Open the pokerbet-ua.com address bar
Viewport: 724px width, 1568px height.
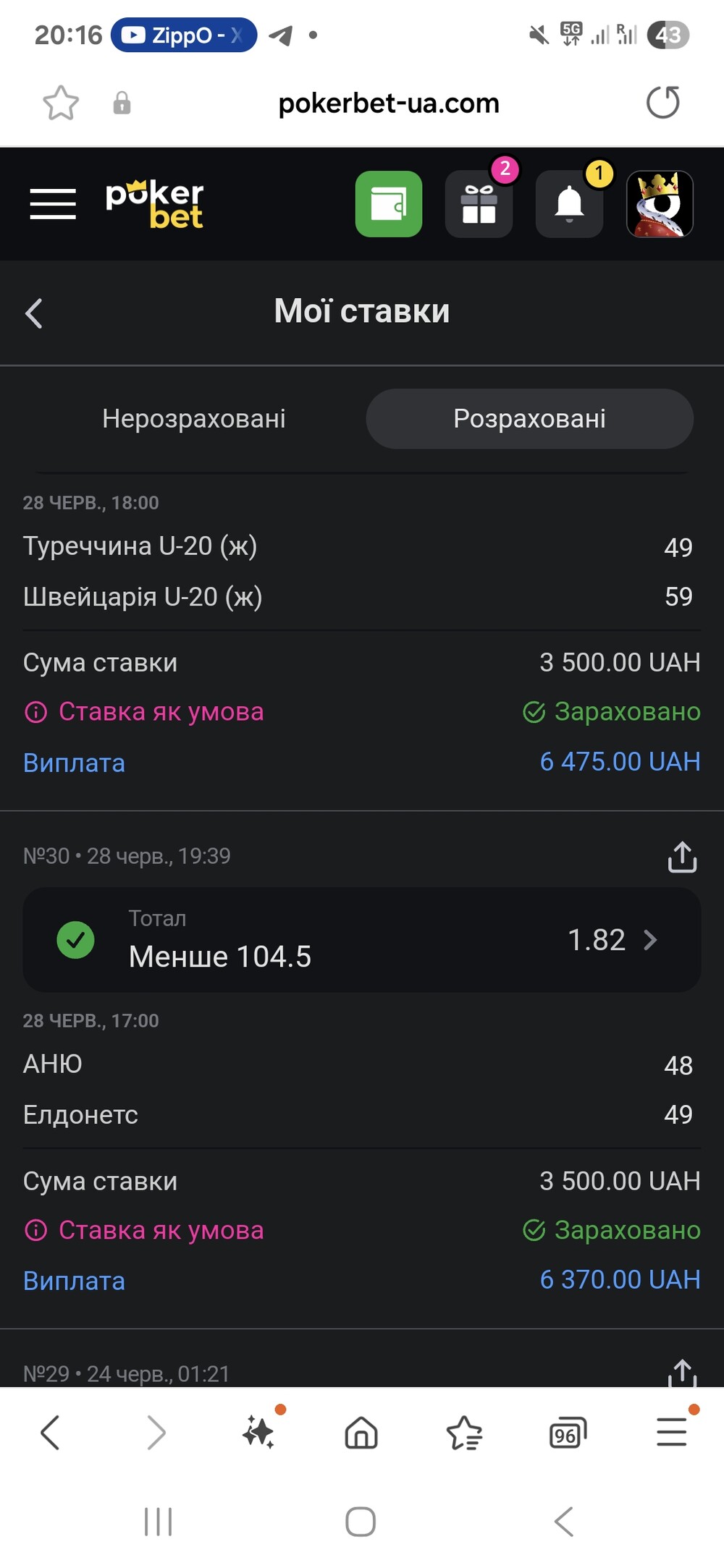pyautogui.click(x=389, y=103)
